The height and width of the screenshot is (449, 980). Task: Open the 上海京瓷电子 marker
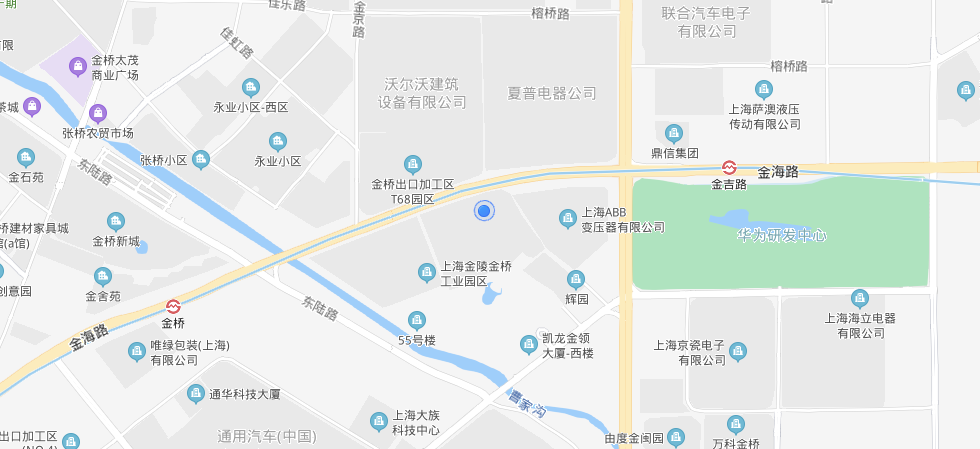coord(738,351)
